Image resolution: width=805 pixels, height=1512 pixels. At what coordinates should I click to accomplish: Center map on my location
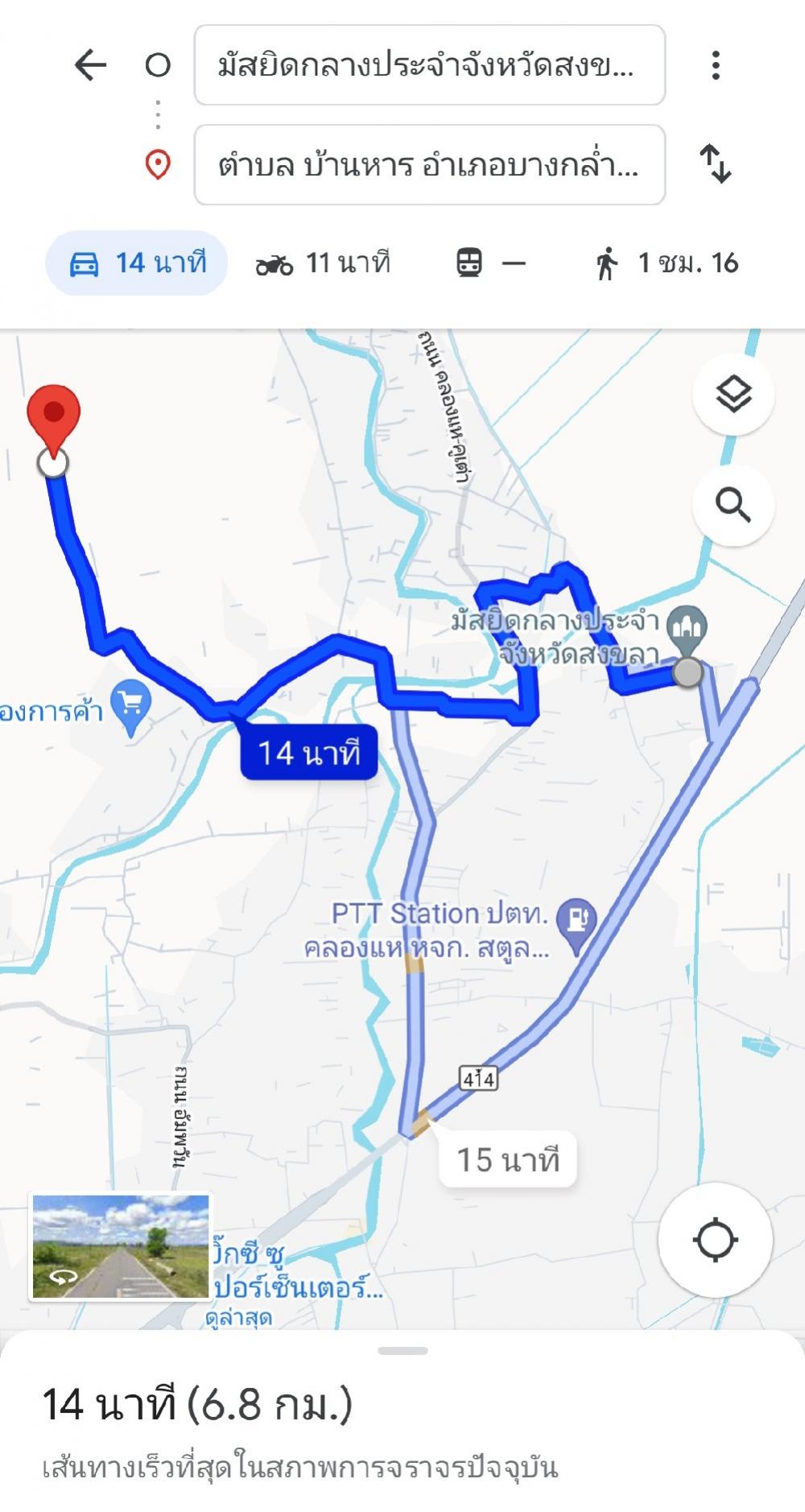(715, 1240)
